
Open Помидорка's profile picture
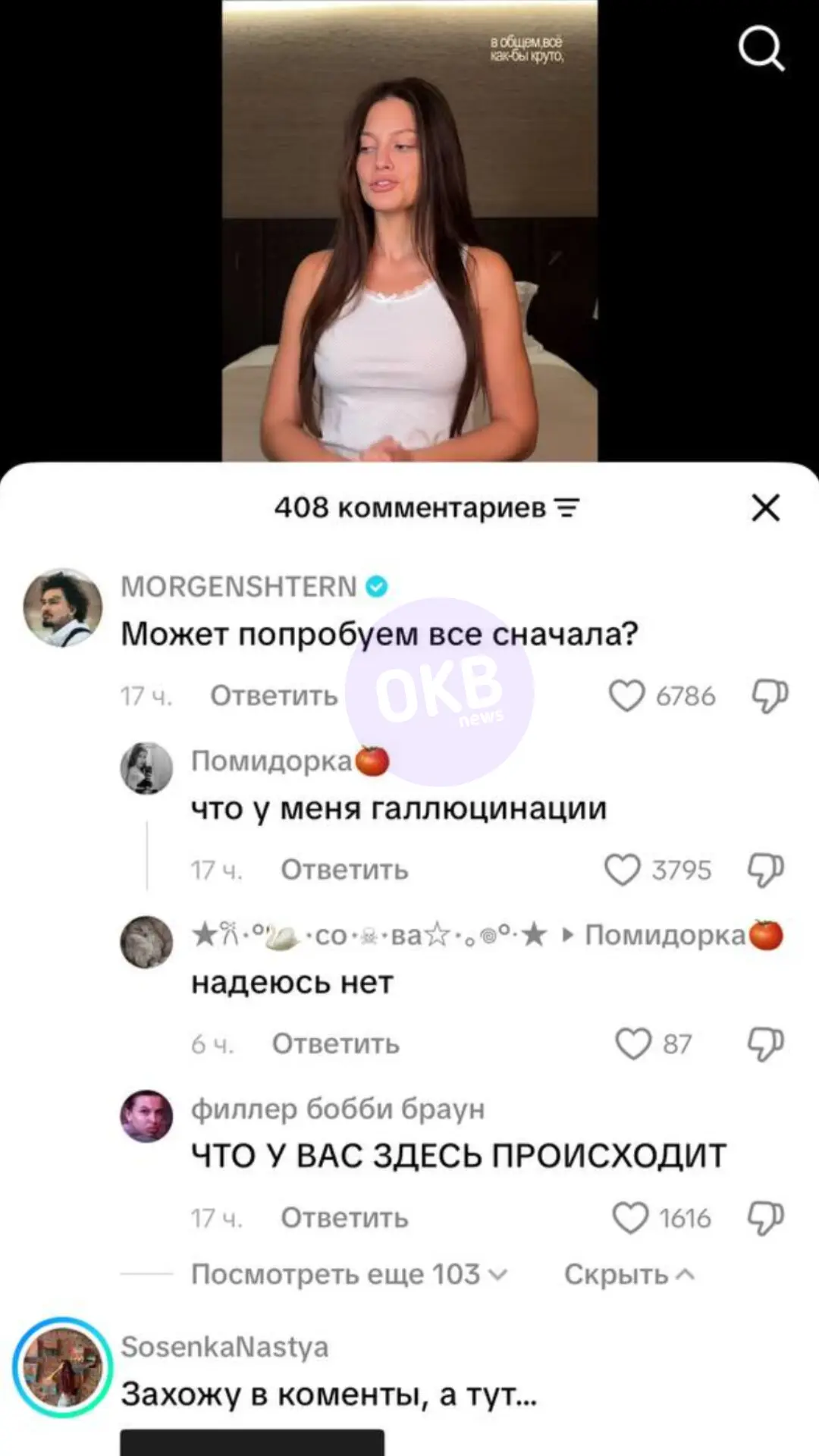point(146,768)
